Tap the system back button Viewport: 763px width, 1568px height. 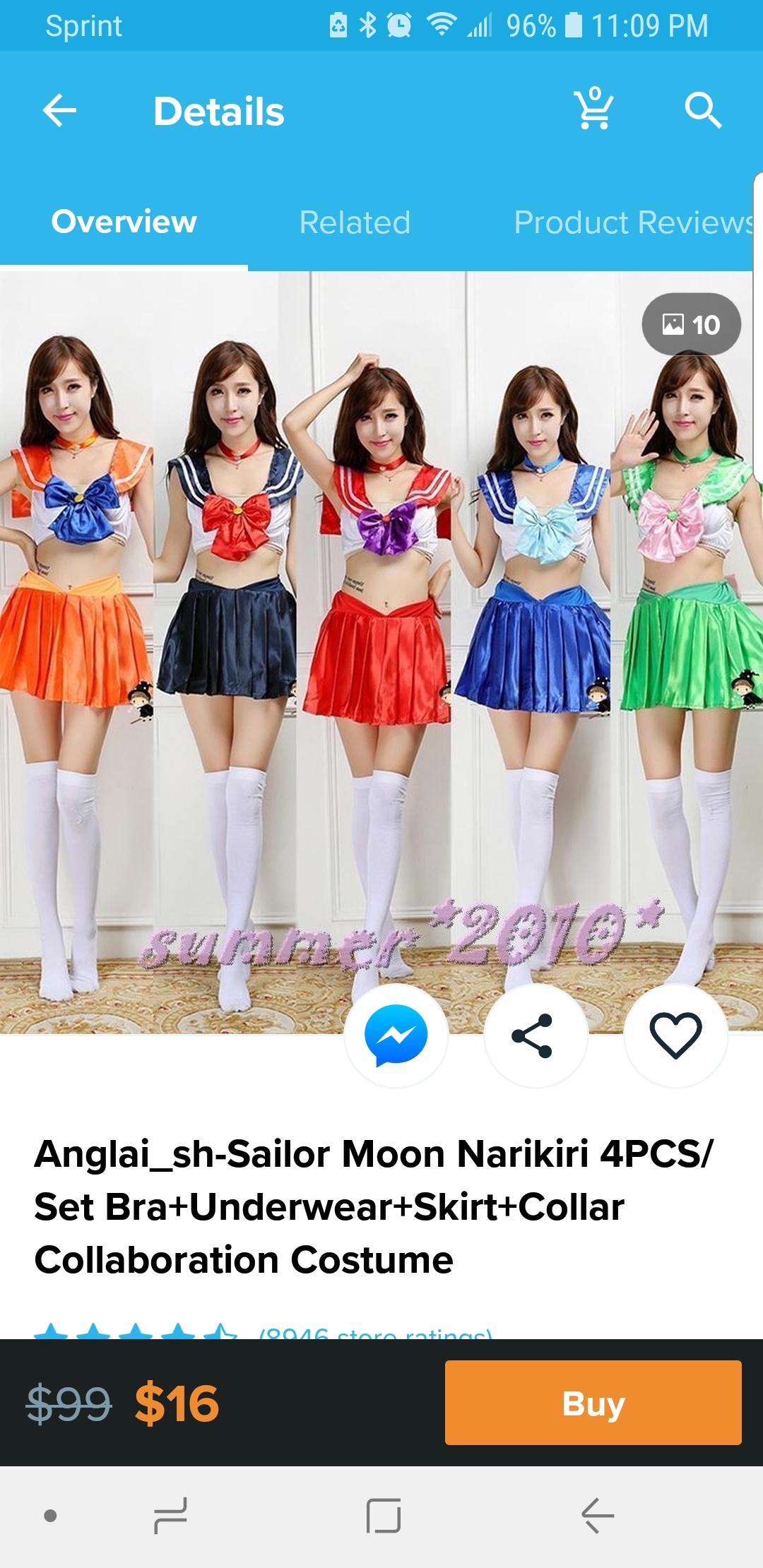pyautogui.click(x=597, y=1516)
